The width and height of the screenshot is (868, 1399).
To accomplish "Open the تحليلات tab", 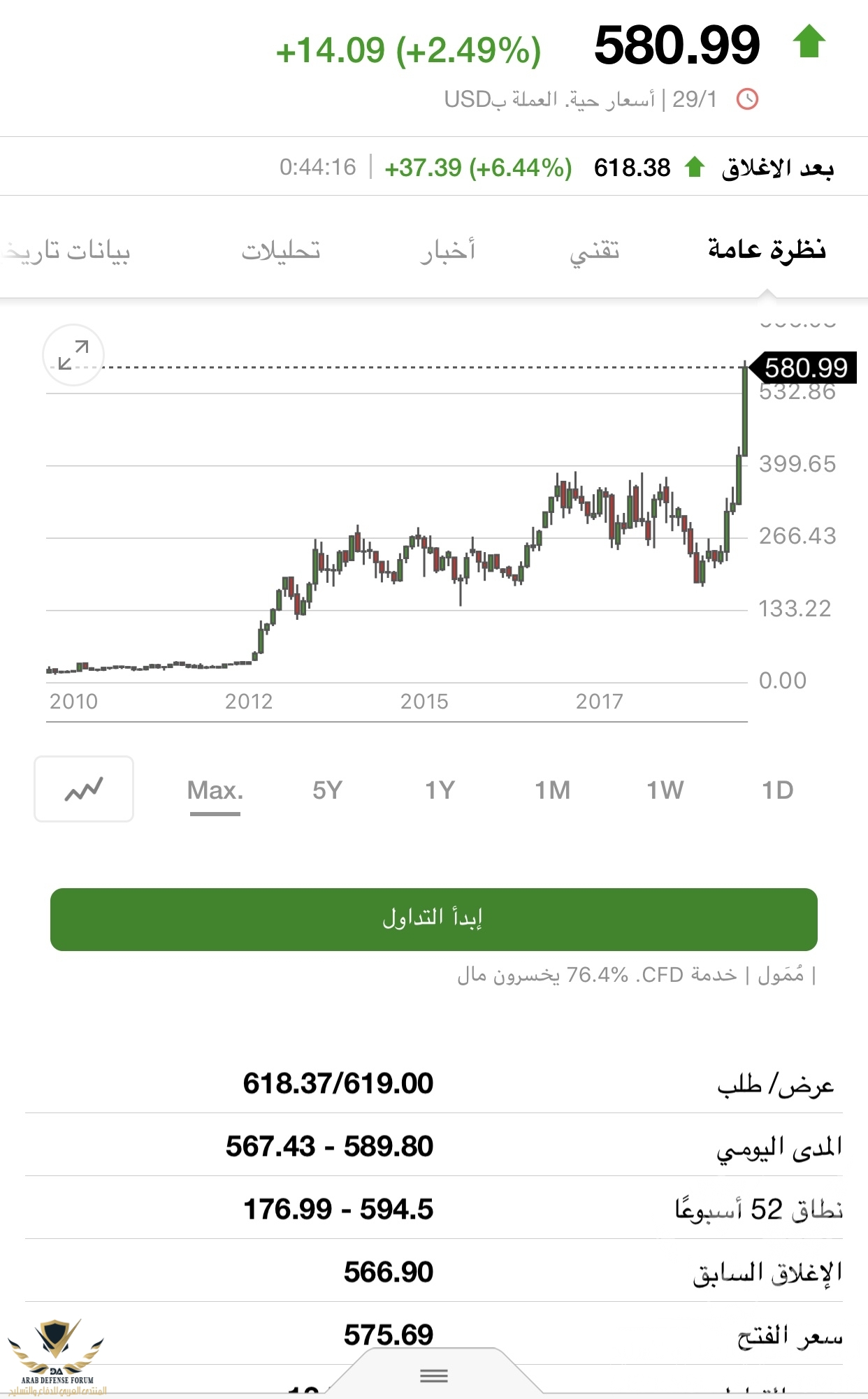I will (x=281, y=251).
